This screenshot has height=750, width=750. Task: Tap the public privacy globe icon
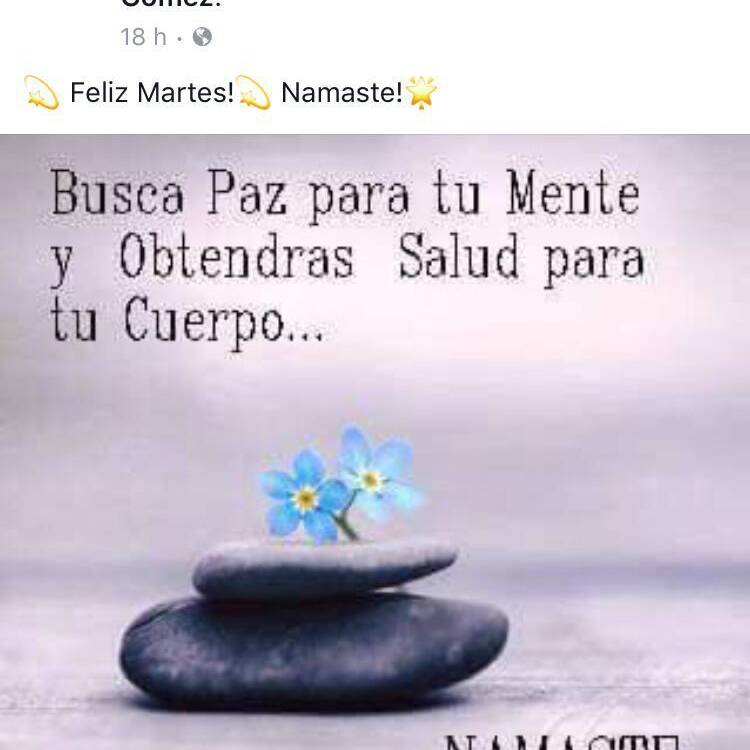(x=202, y=38)
